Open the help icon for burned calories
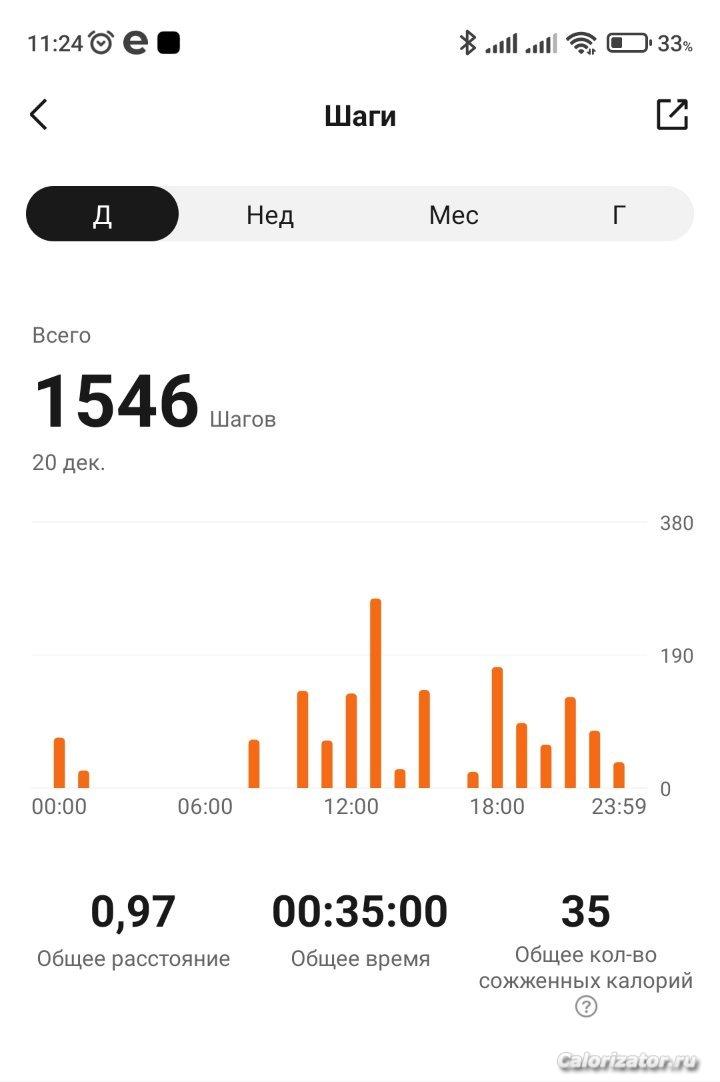The image size is (720, 1082). [x=586, y=1007]
